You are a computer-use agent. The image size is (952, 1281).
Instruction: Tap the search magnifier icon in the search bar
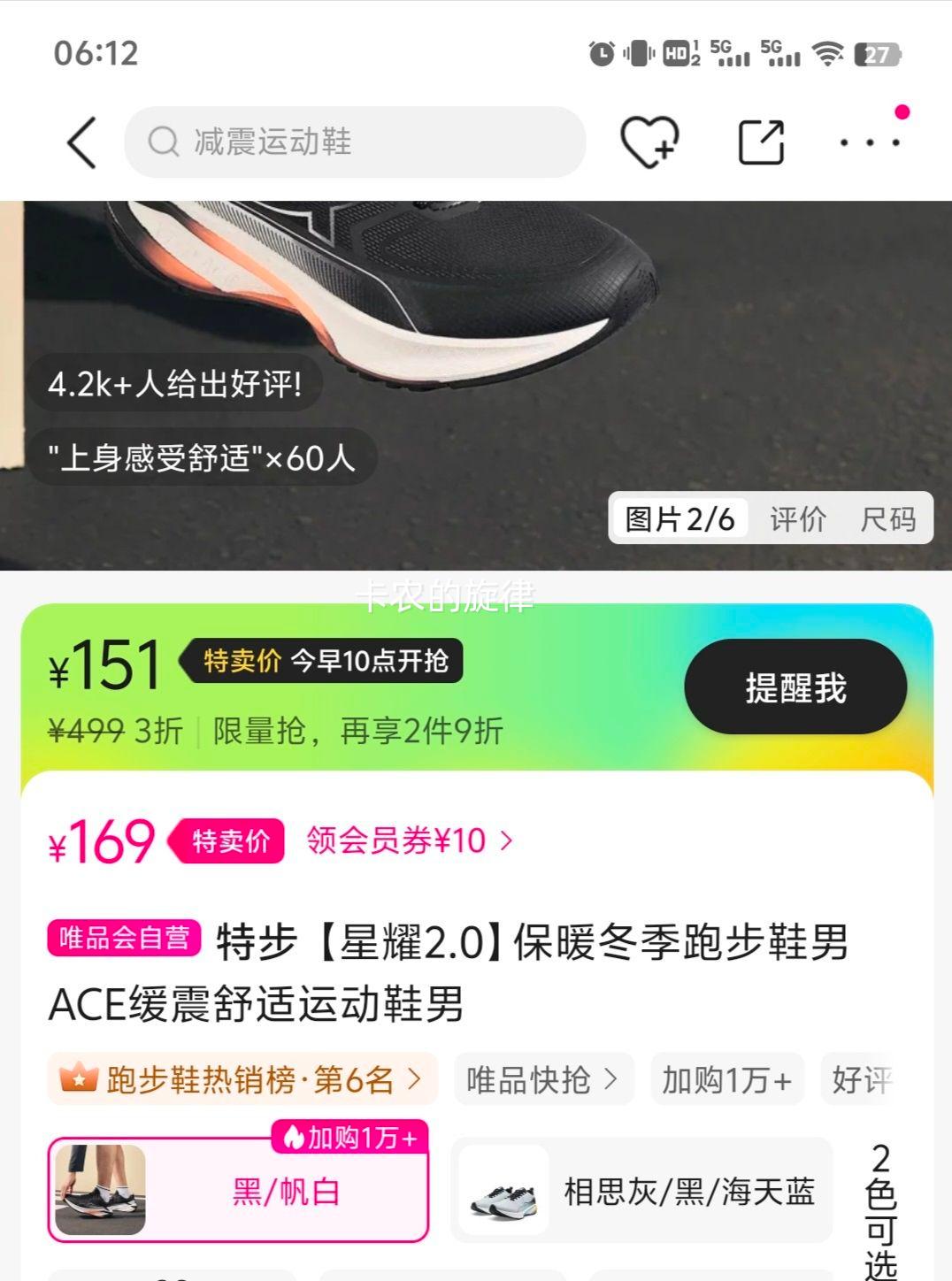tap(165, 142)
